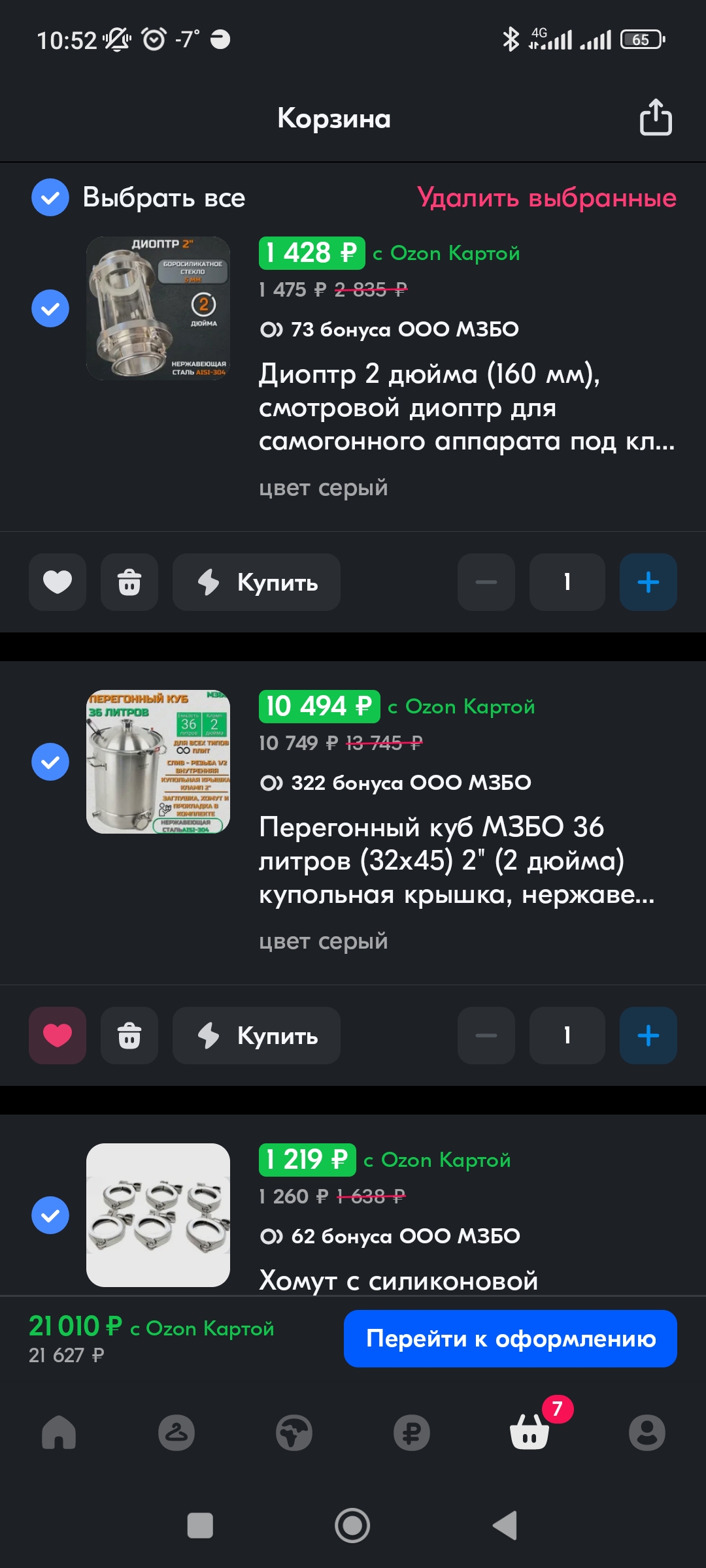Switch to the home tab

(59, 1433)
